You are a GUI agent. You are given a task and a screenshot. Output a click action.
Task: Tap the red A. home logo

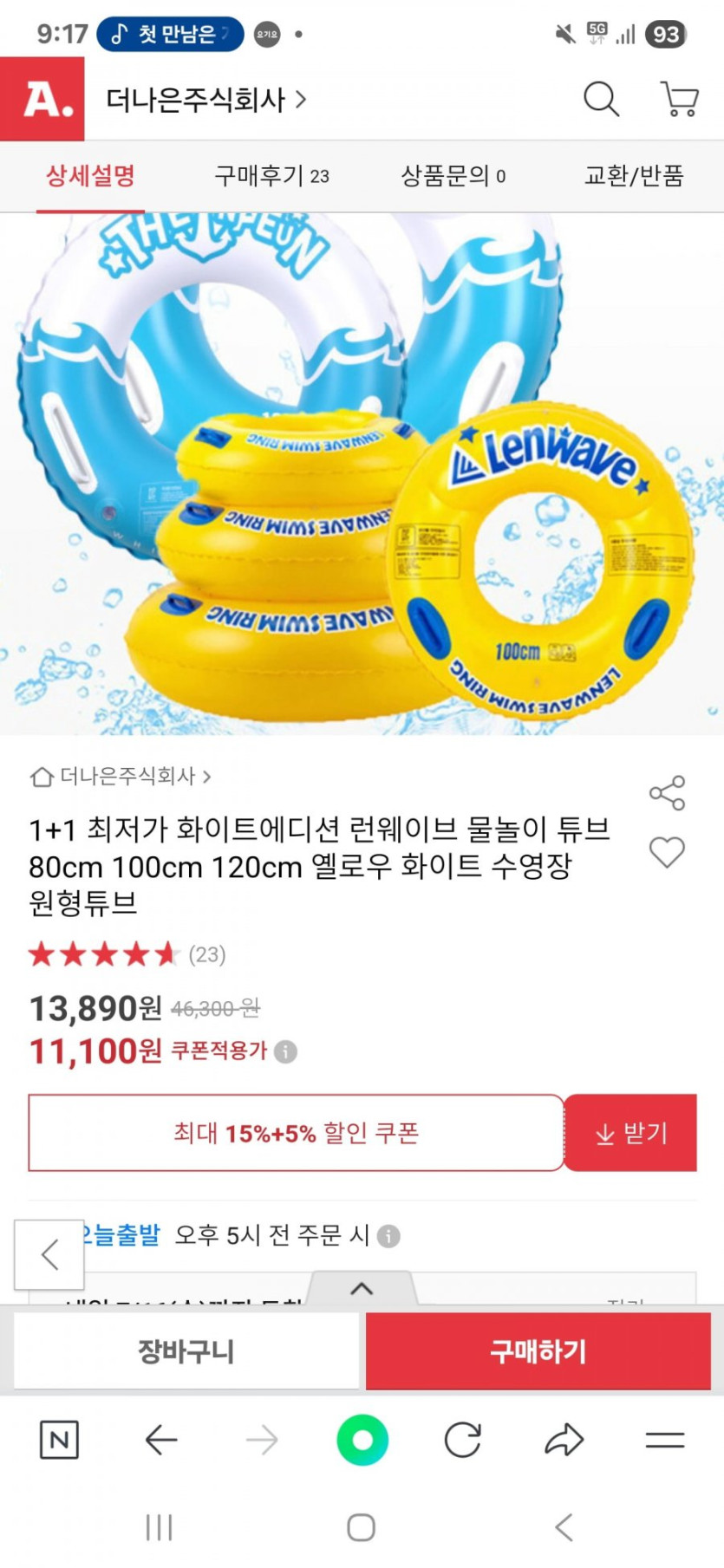click(x=42, y=99)
